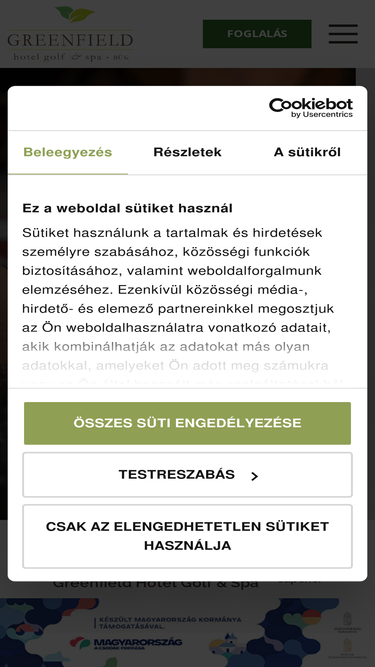This screenshot has height=667, width=375.
Task: Tap the Foglalás booking button
Action: (x=257, y=34)
